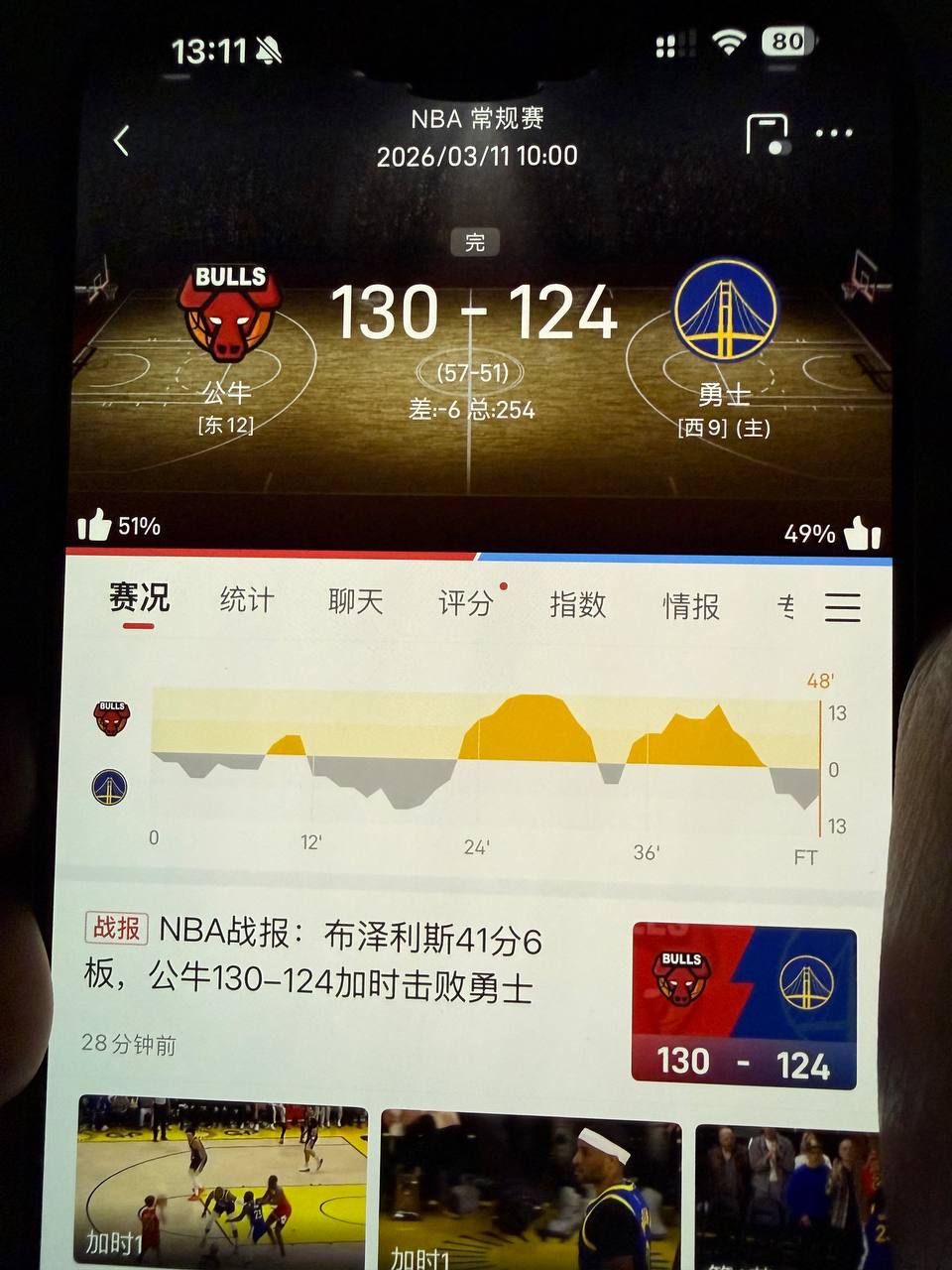Open the tab list hamburger menu
Image resolution: width=952 pixels, height=1270 pixels.
843,607
